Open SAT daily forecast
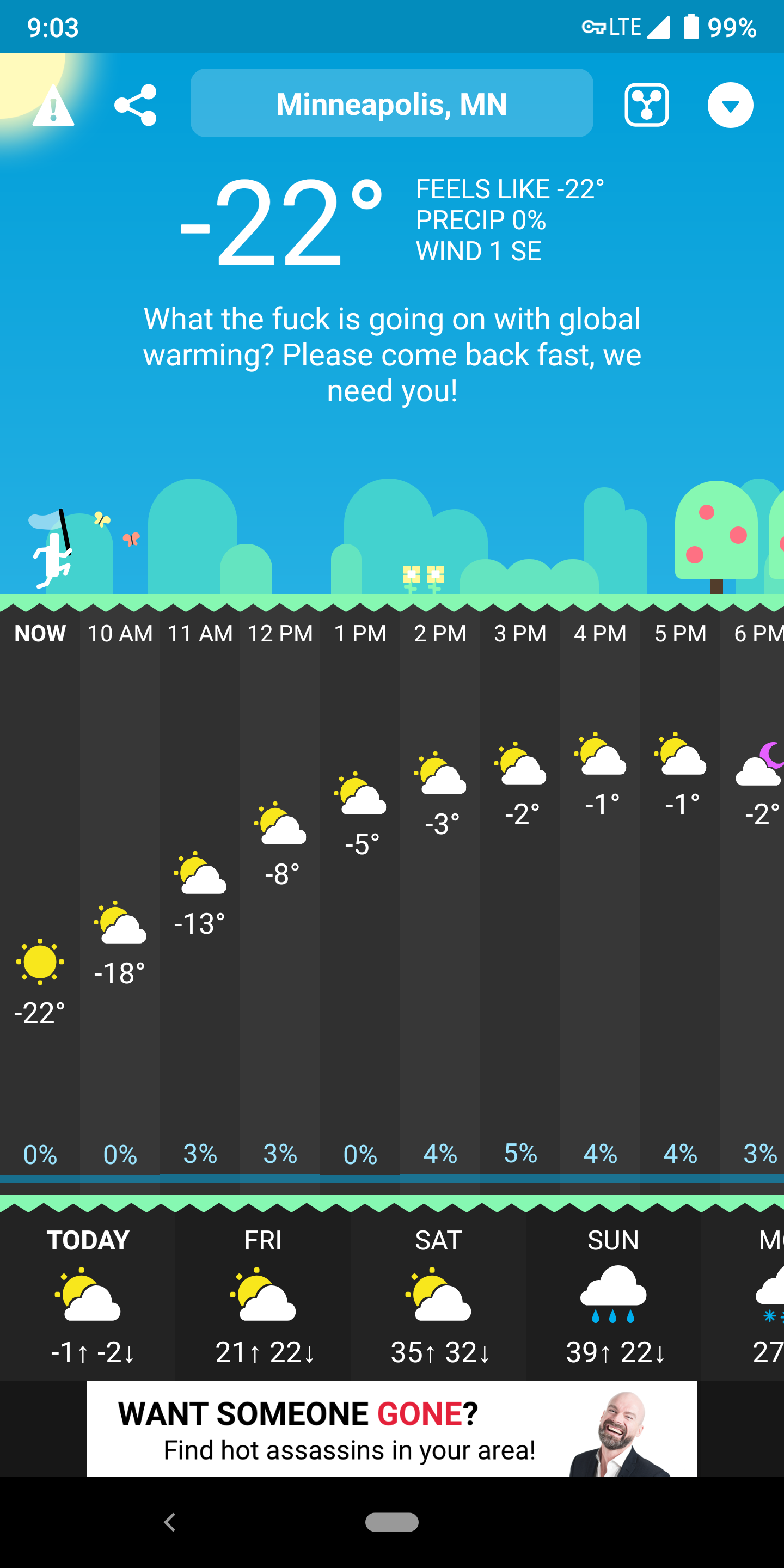This screenshot has width=784, height=1568. (x=438, y=1295)
